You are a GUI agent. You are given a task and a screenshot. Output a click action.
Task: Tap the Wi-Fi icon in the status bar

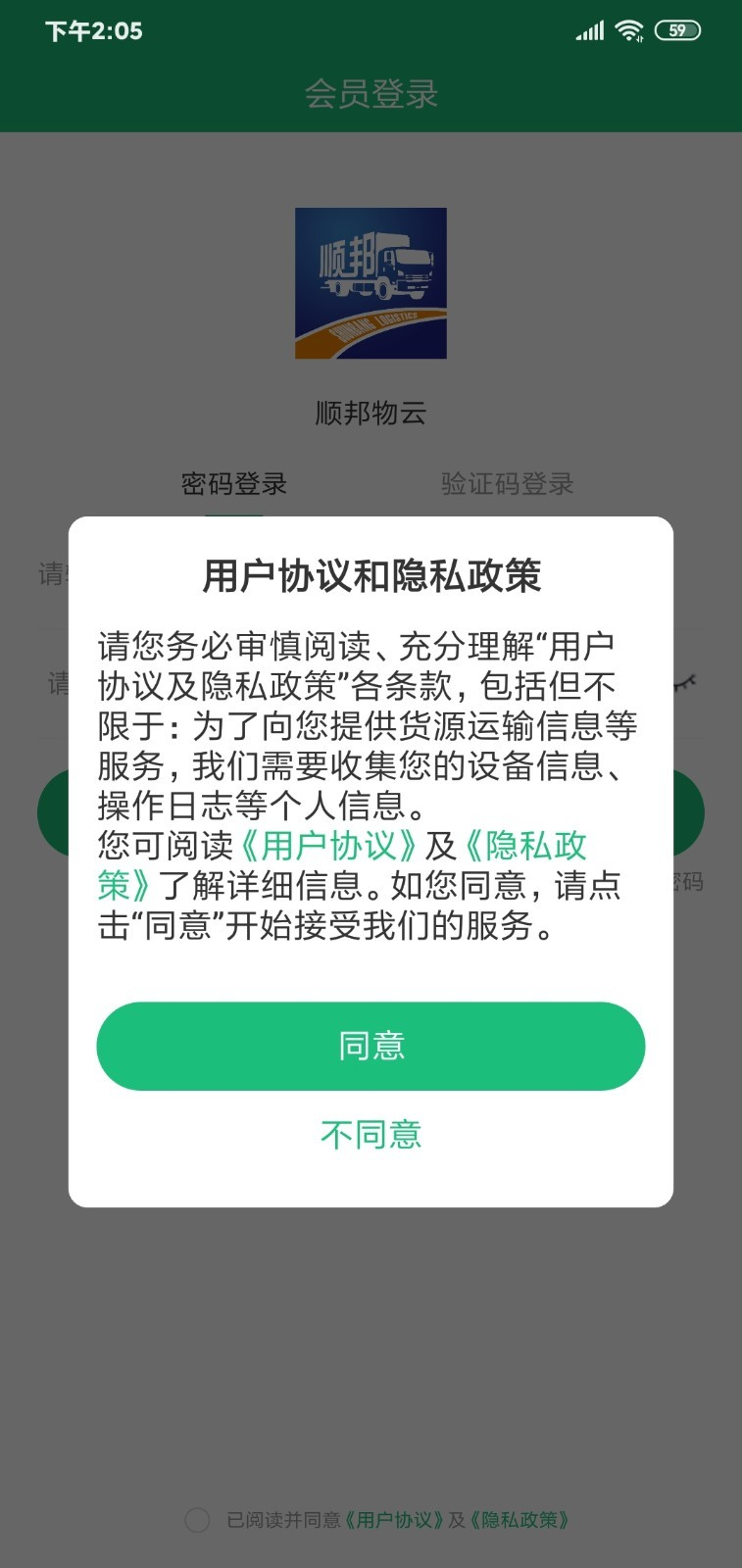(627, 30)
